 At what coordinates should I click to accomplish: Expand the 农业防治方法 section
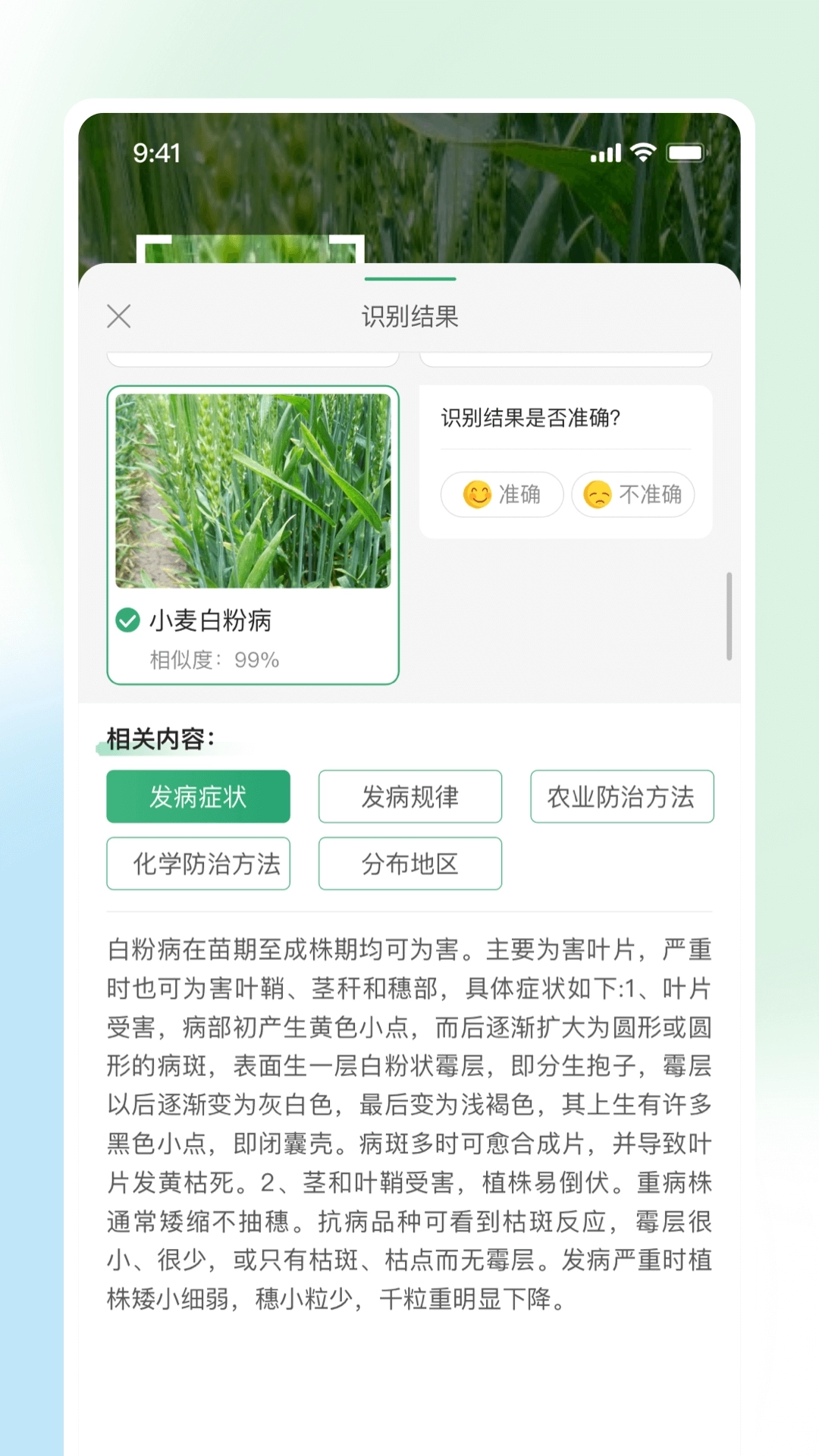click(622, 796)
